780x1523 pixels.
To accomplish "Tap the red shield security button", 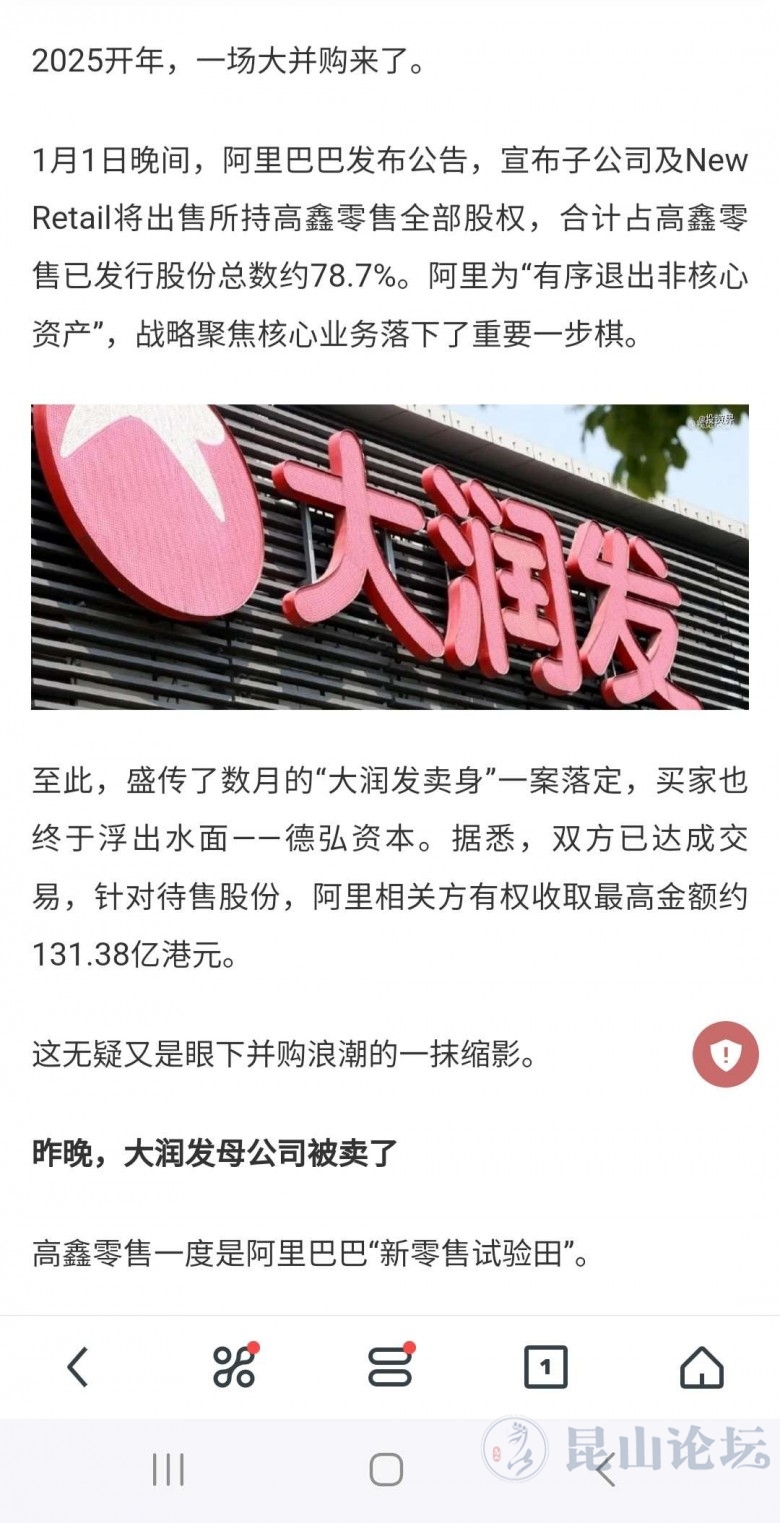I will tap(725, 1054).
